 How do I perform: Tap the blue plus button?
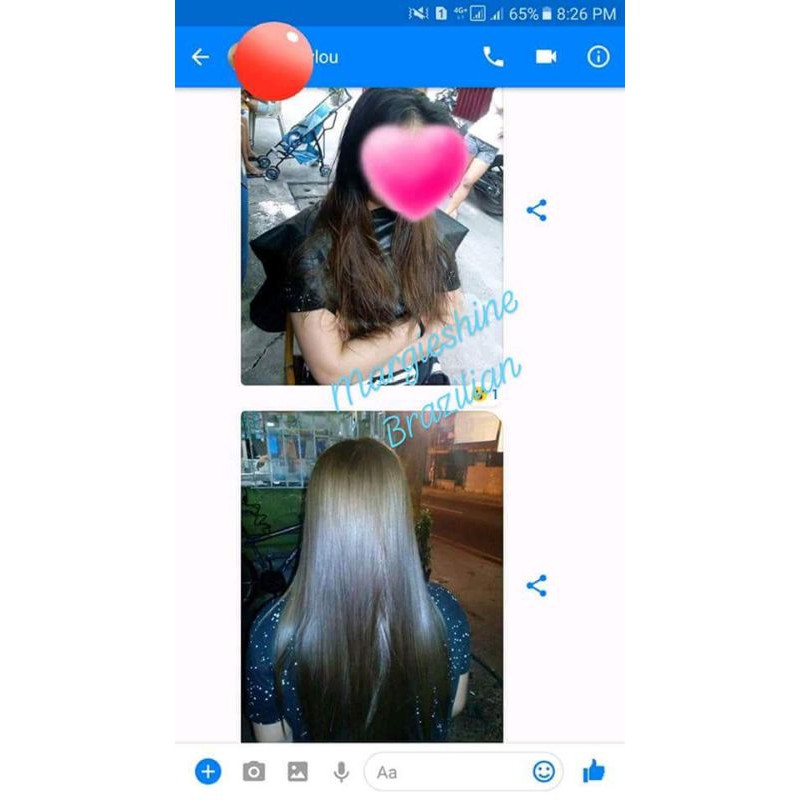[x=208, y=771]
